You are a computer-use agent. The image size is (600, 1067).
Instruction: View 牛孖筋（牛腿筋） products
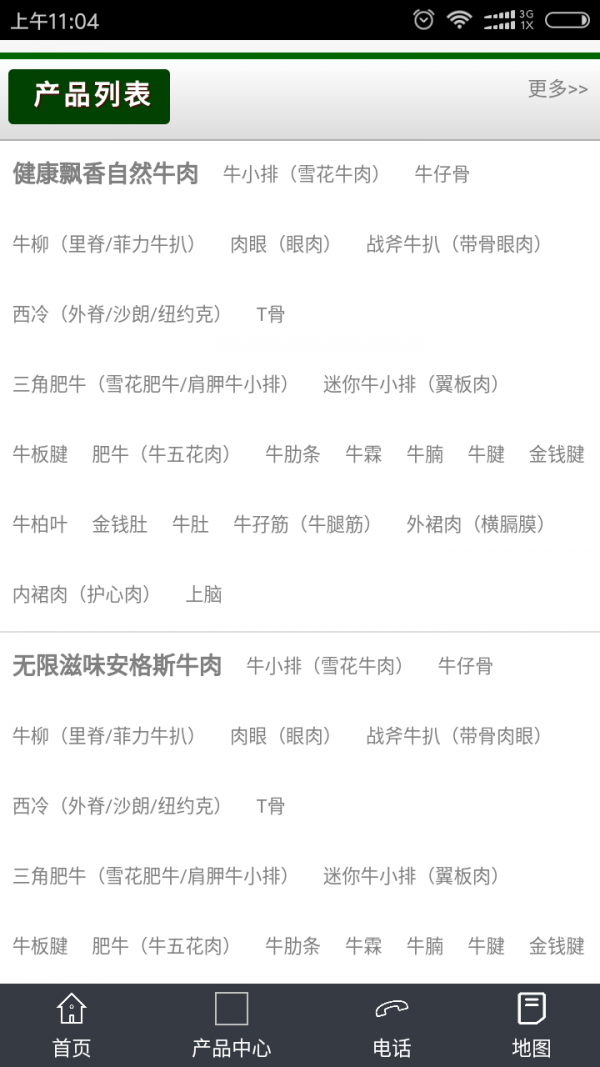pyautogui.click(x=303, y=524)
